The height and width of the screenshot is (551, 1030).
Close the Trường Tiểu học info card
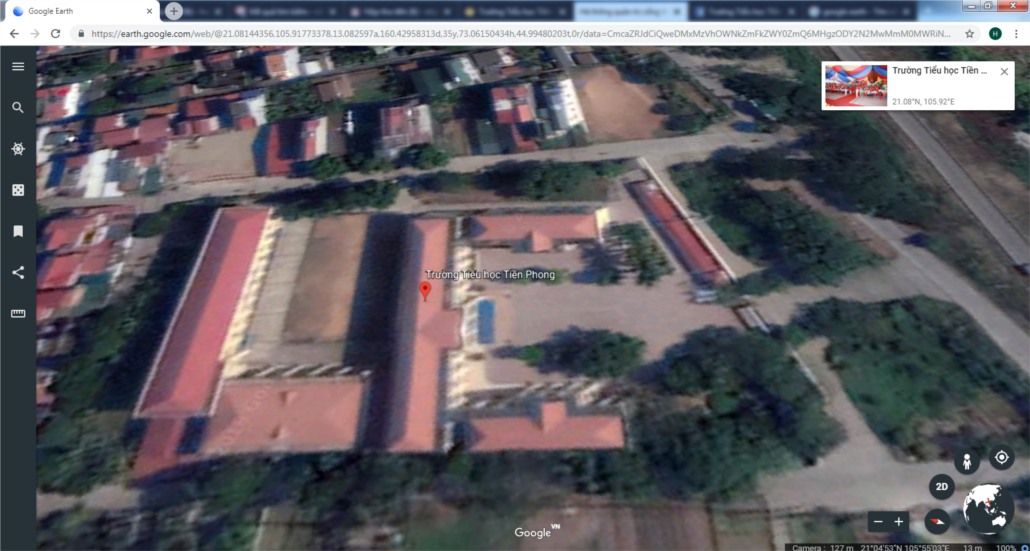point(1004,72)
